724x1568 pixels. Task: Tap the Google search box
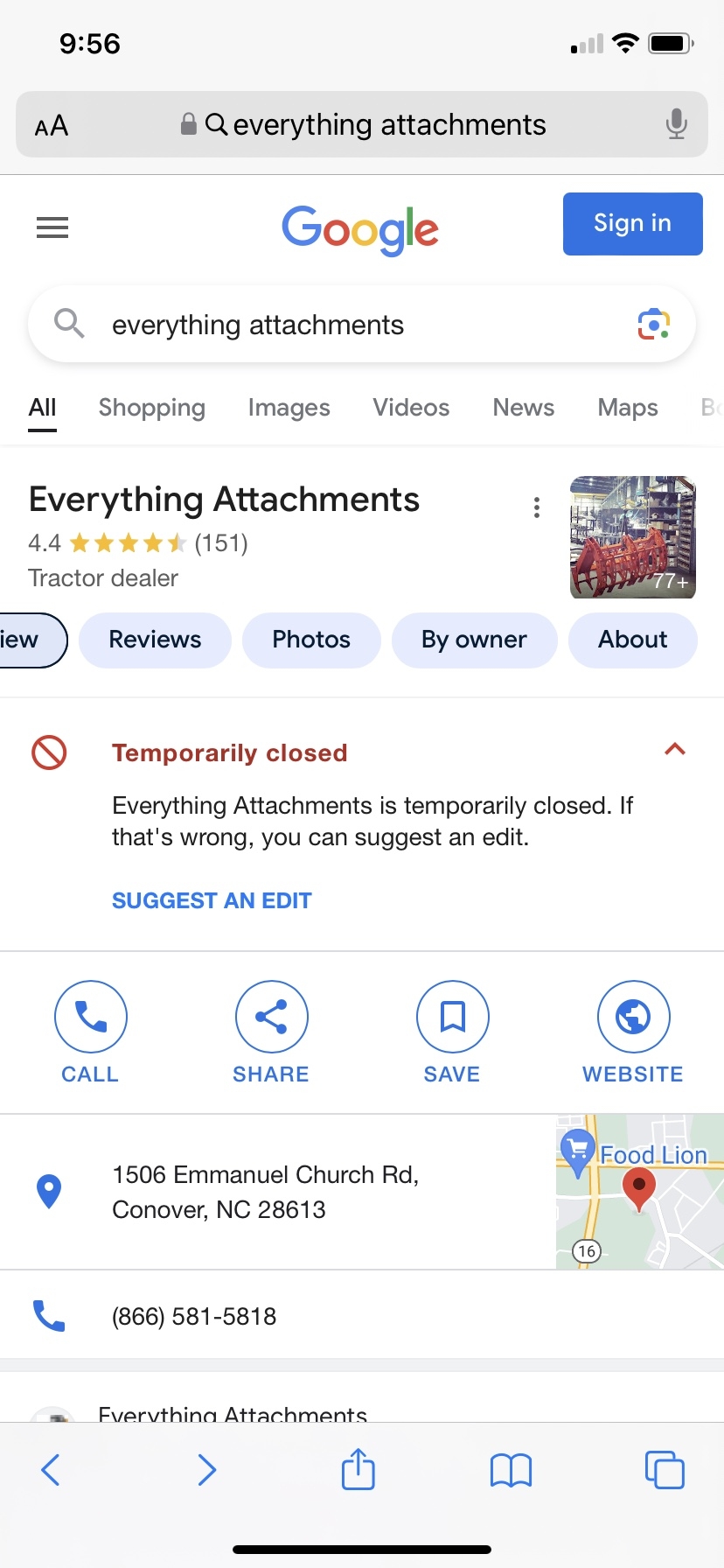click(x=350, y=325)
